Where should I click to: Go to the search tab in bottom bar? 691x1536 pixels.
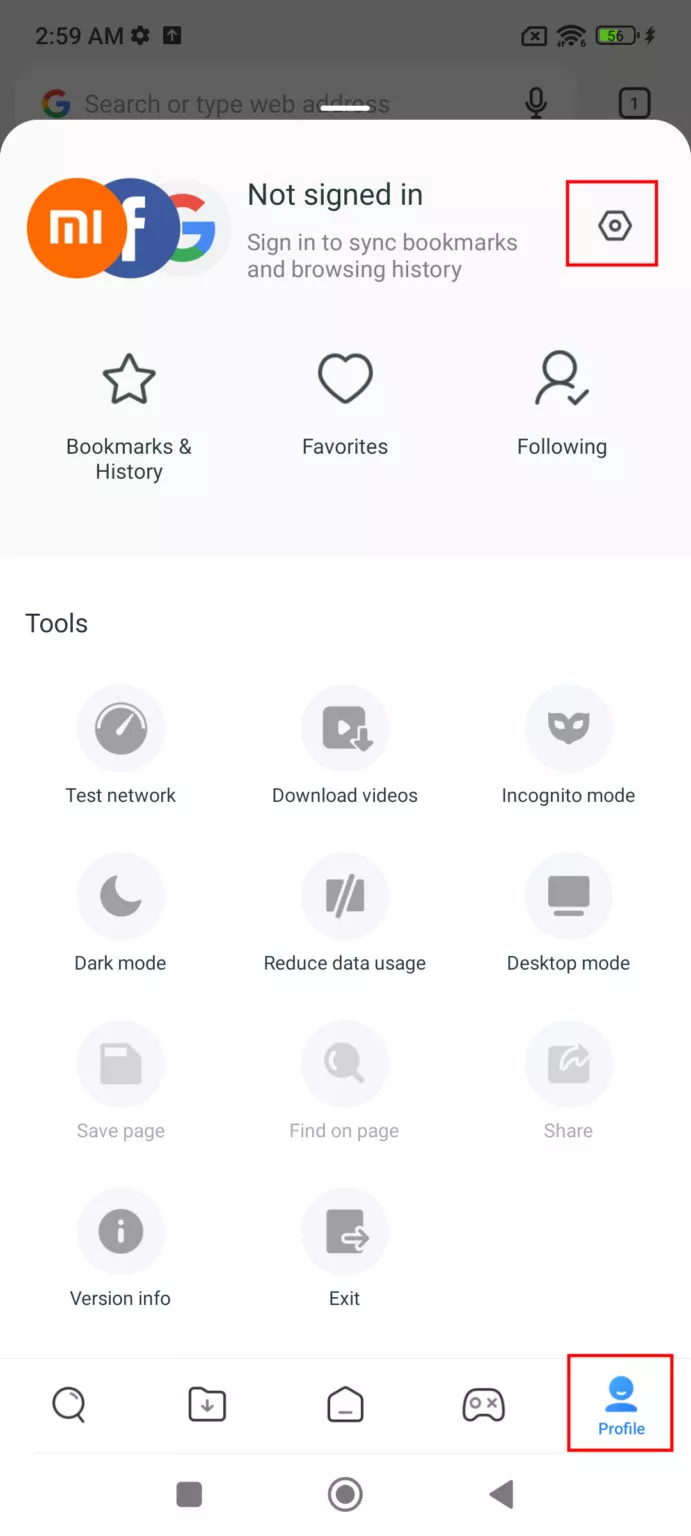click(69, 1405)
